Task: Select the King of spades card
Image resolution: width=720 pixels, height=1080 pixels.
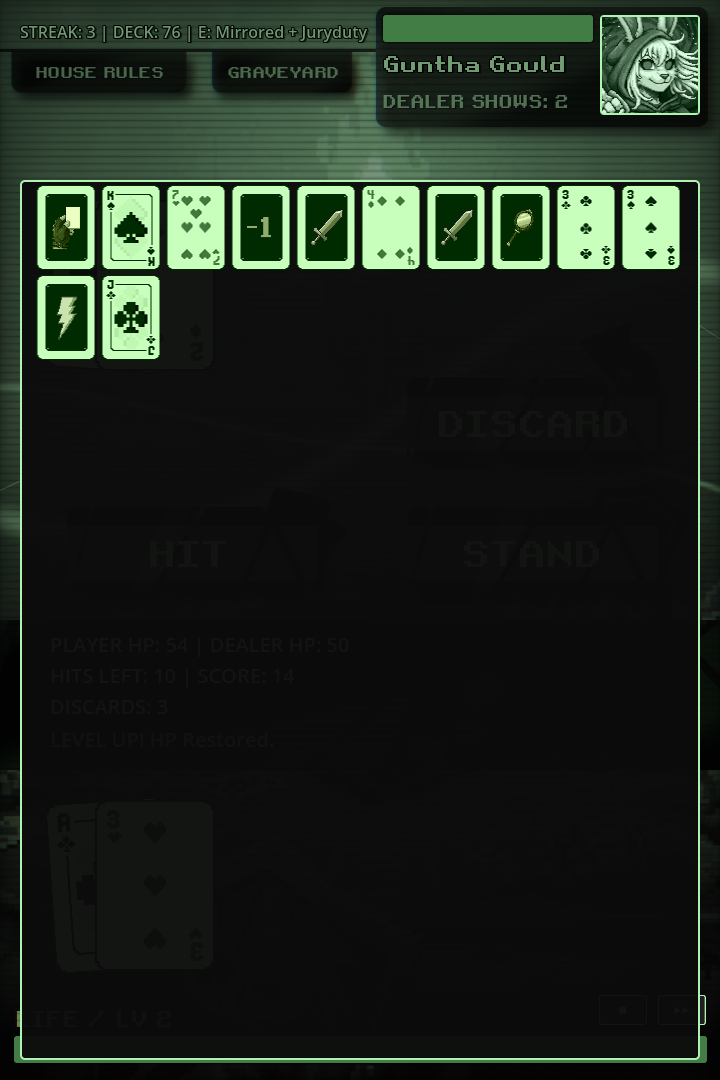Action: coord(131,228)
